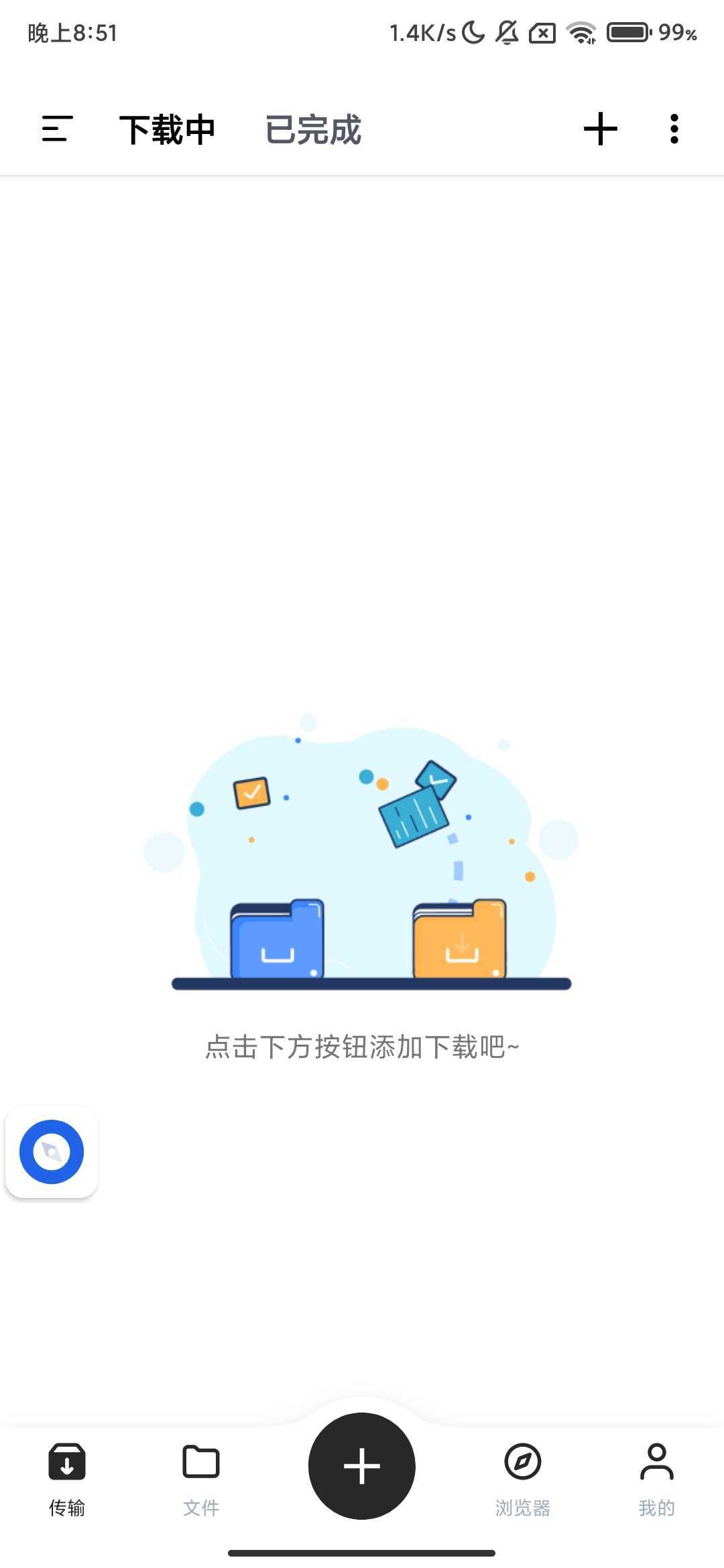Open the drawer menu icon
The image size is (724, 1568).
(x=57, y=129)
